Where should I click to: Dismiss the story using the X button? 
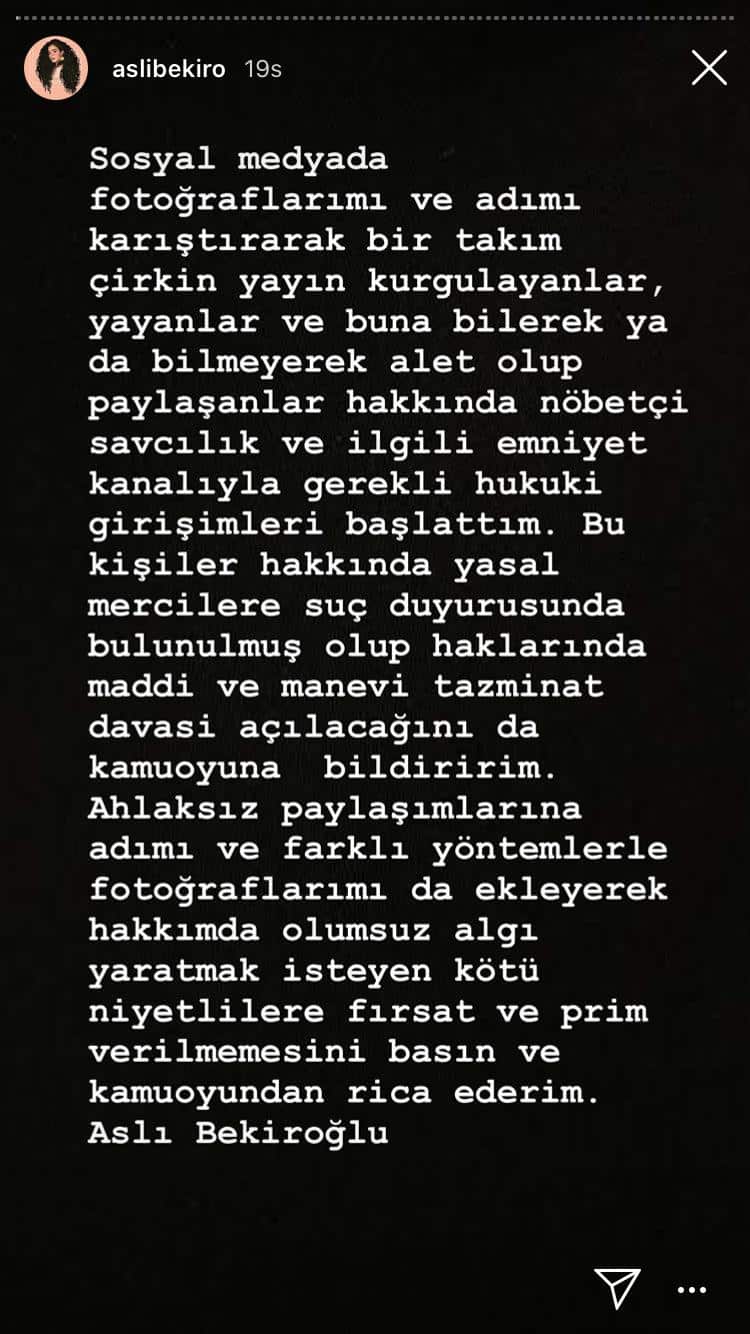[709, 68]
